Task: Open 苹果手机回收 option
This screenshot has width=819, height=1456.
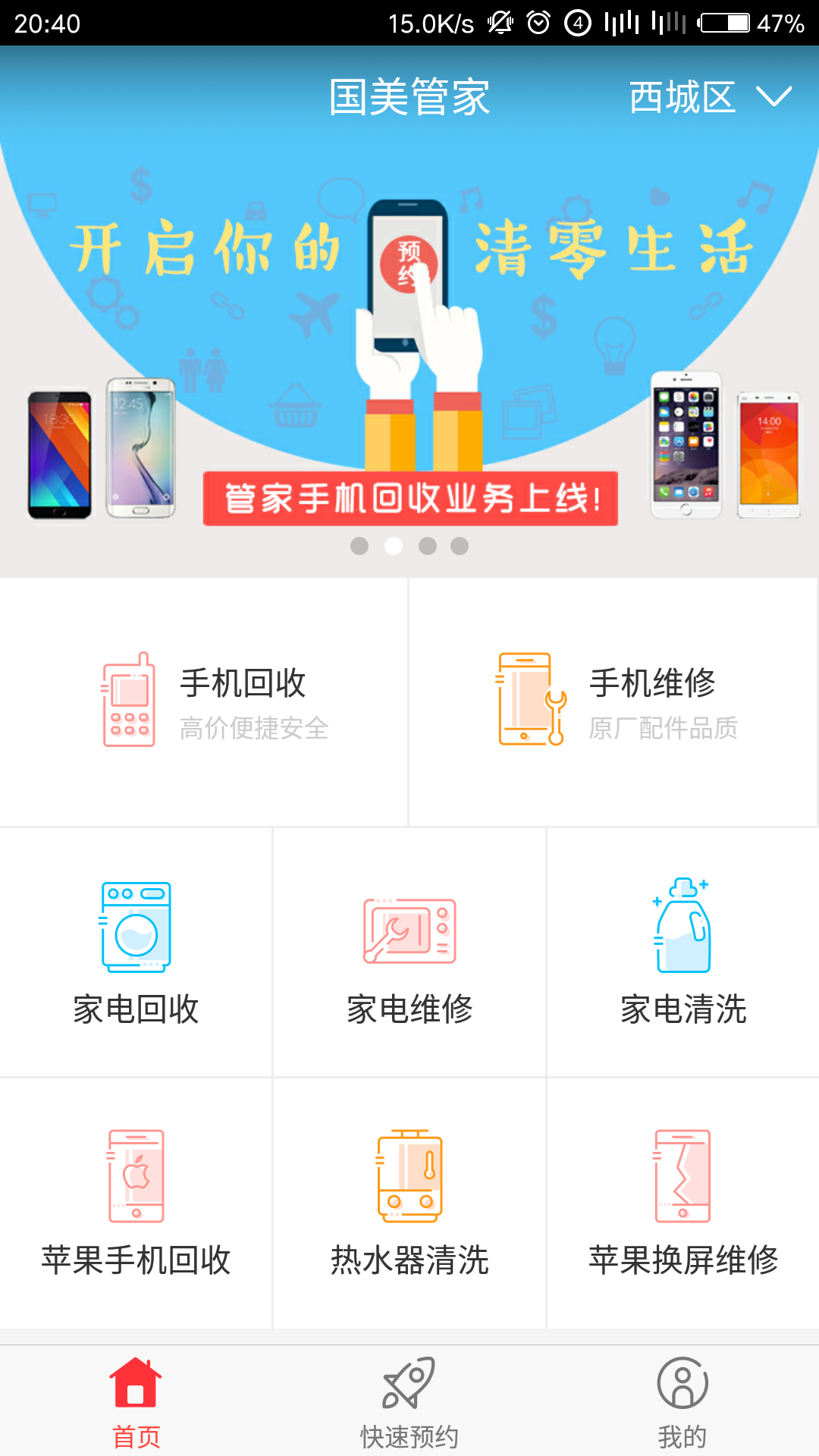Action: (x=136, y=1203)
